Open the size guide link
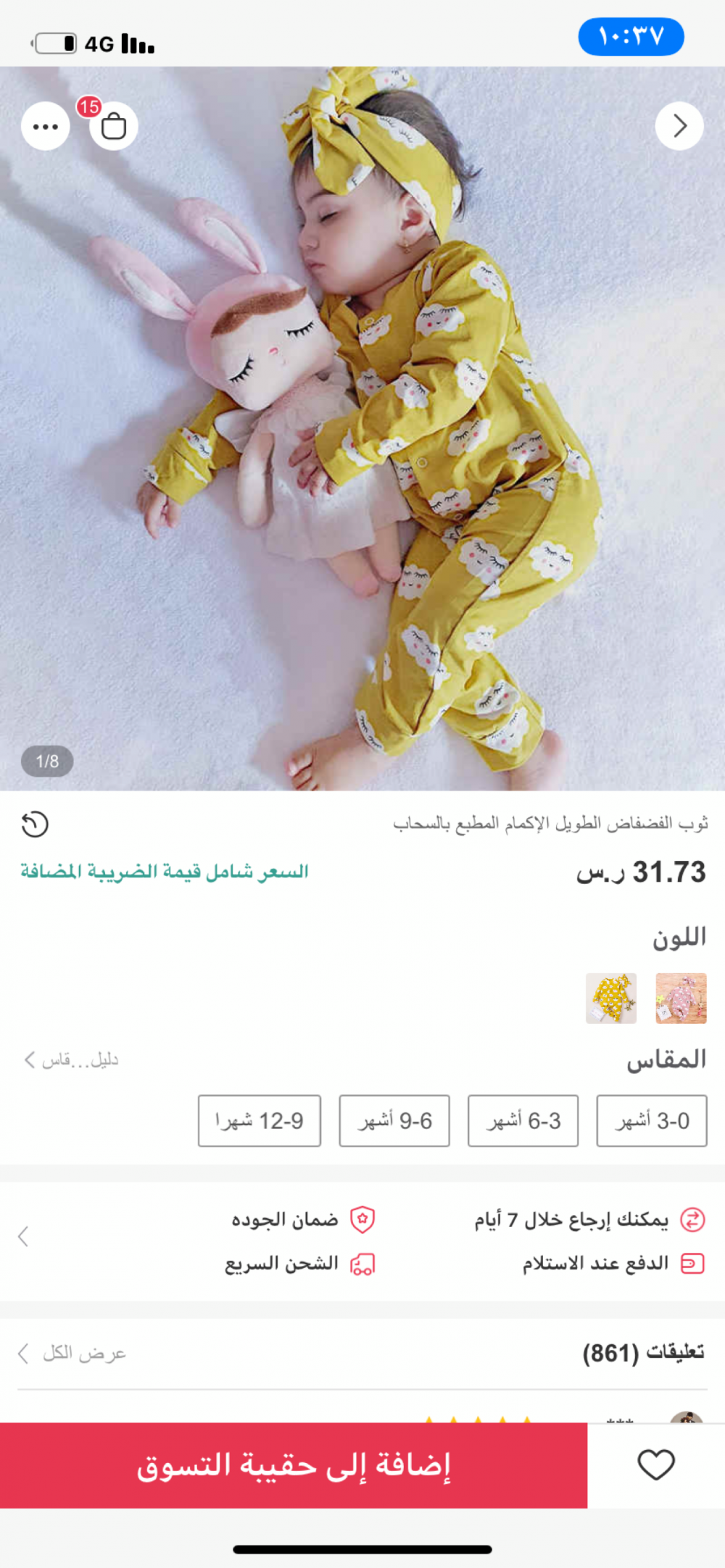The image size is (725, 1568). pos(71,1060)
